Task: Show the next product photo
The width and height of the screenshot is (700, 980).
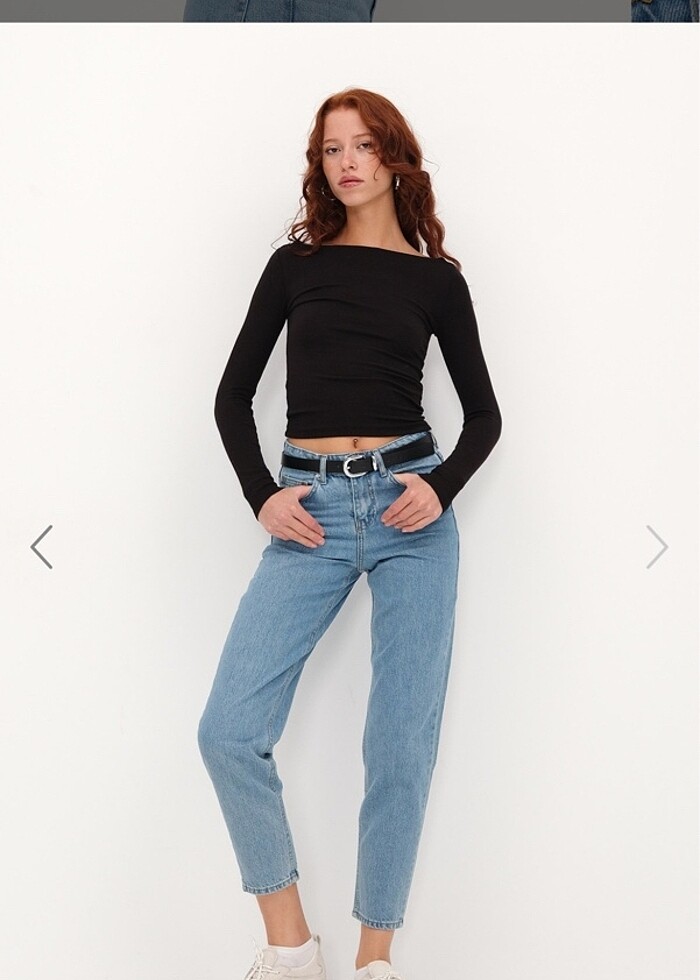Action: [x=657, y=547]
